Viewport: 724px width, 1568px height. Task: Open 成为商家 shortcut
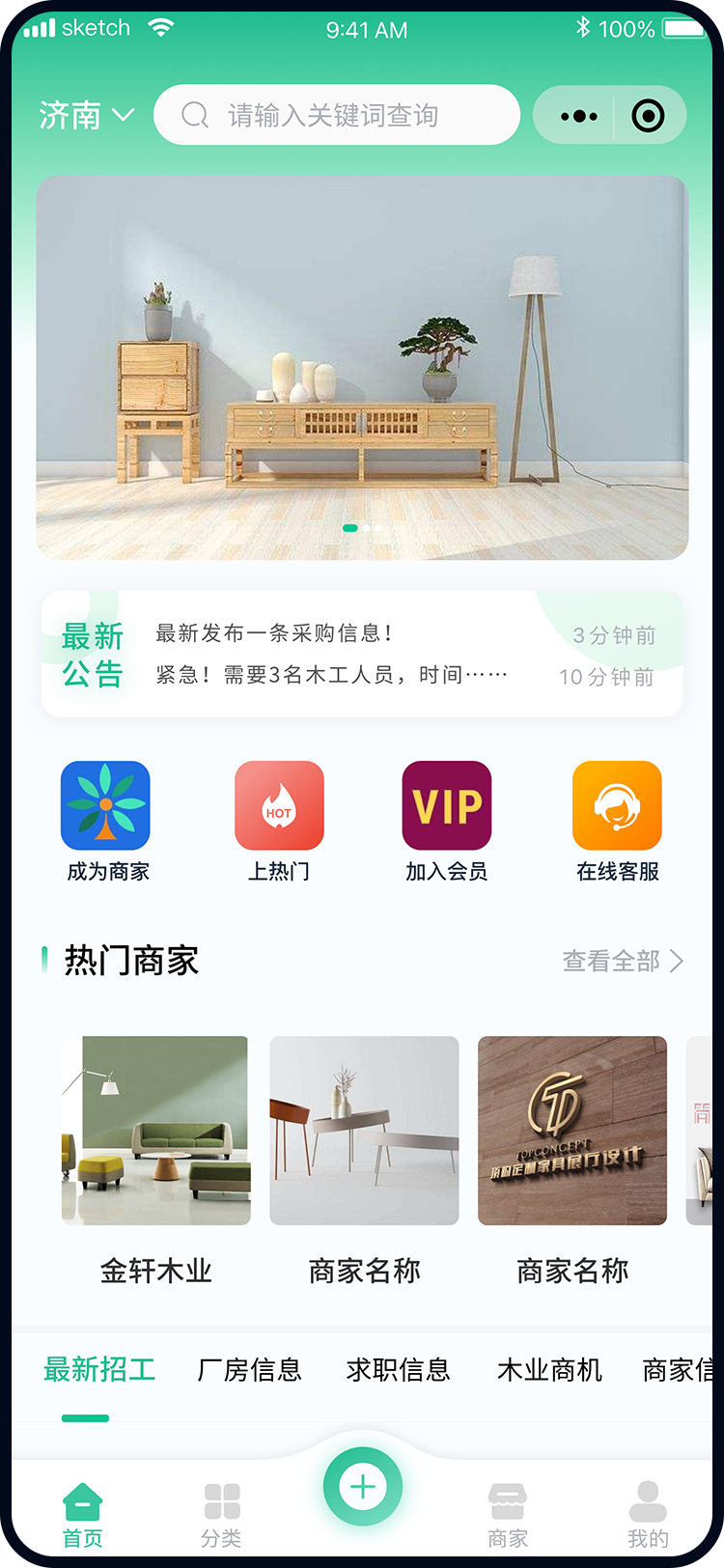(x=106, y=821)
